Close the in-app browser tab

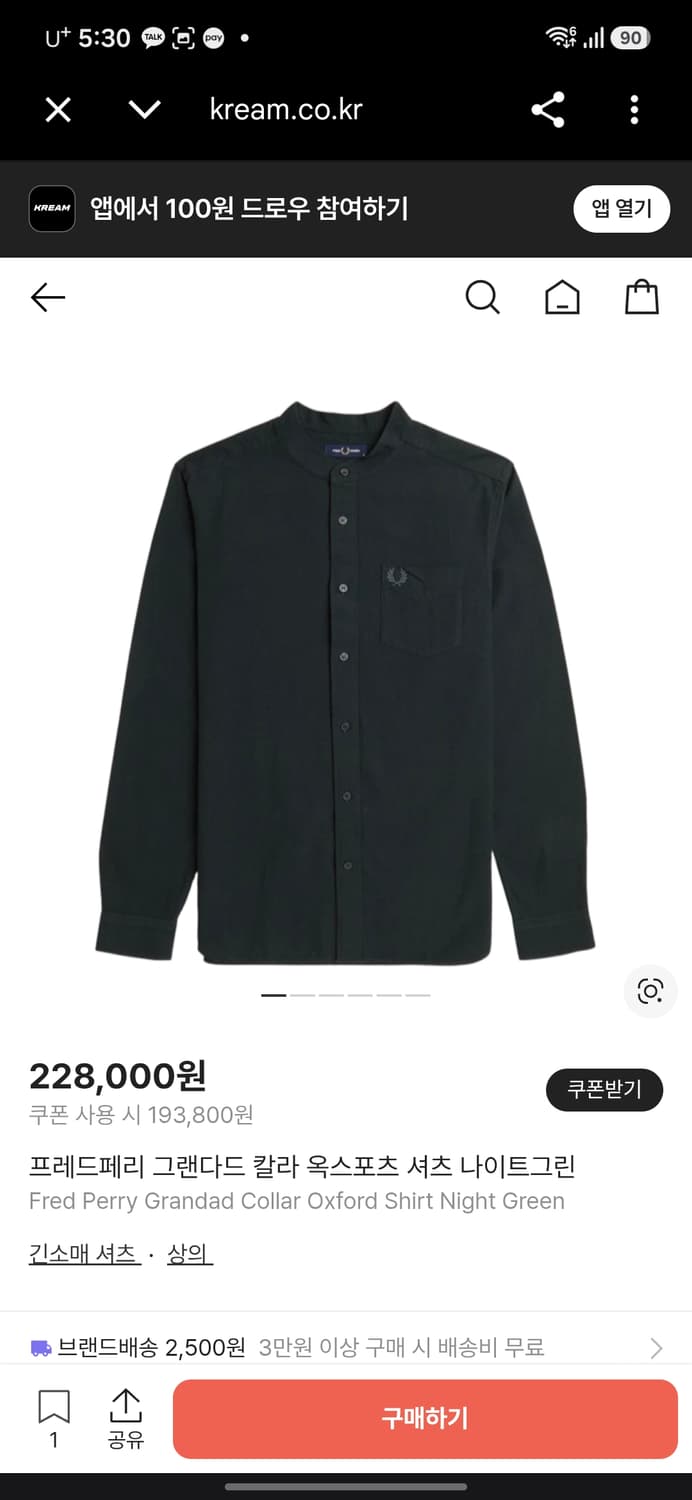coord(58,110)
